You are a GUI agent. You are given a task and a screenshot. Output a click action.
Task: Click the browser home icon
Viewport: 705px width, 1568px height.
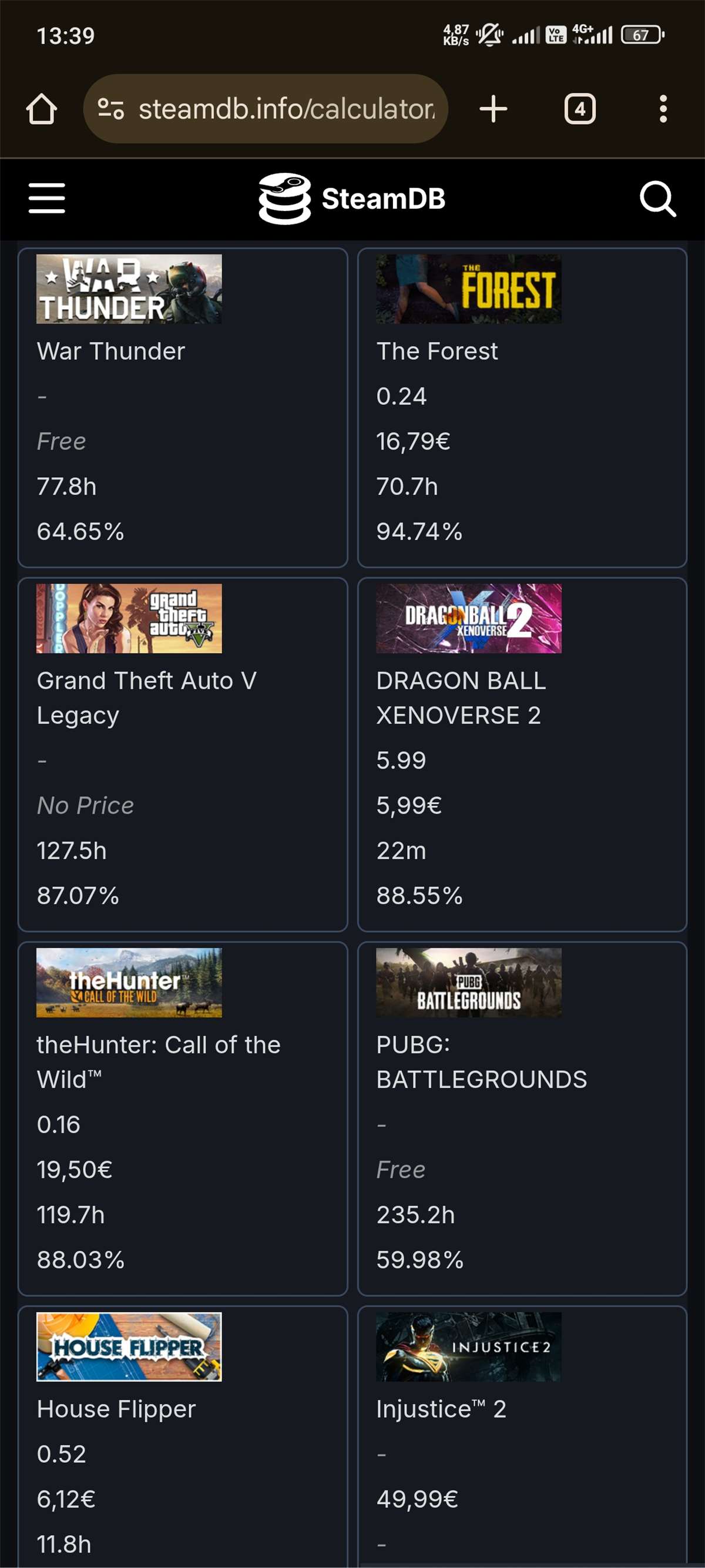pyautogui.click(x=41, y=108)
